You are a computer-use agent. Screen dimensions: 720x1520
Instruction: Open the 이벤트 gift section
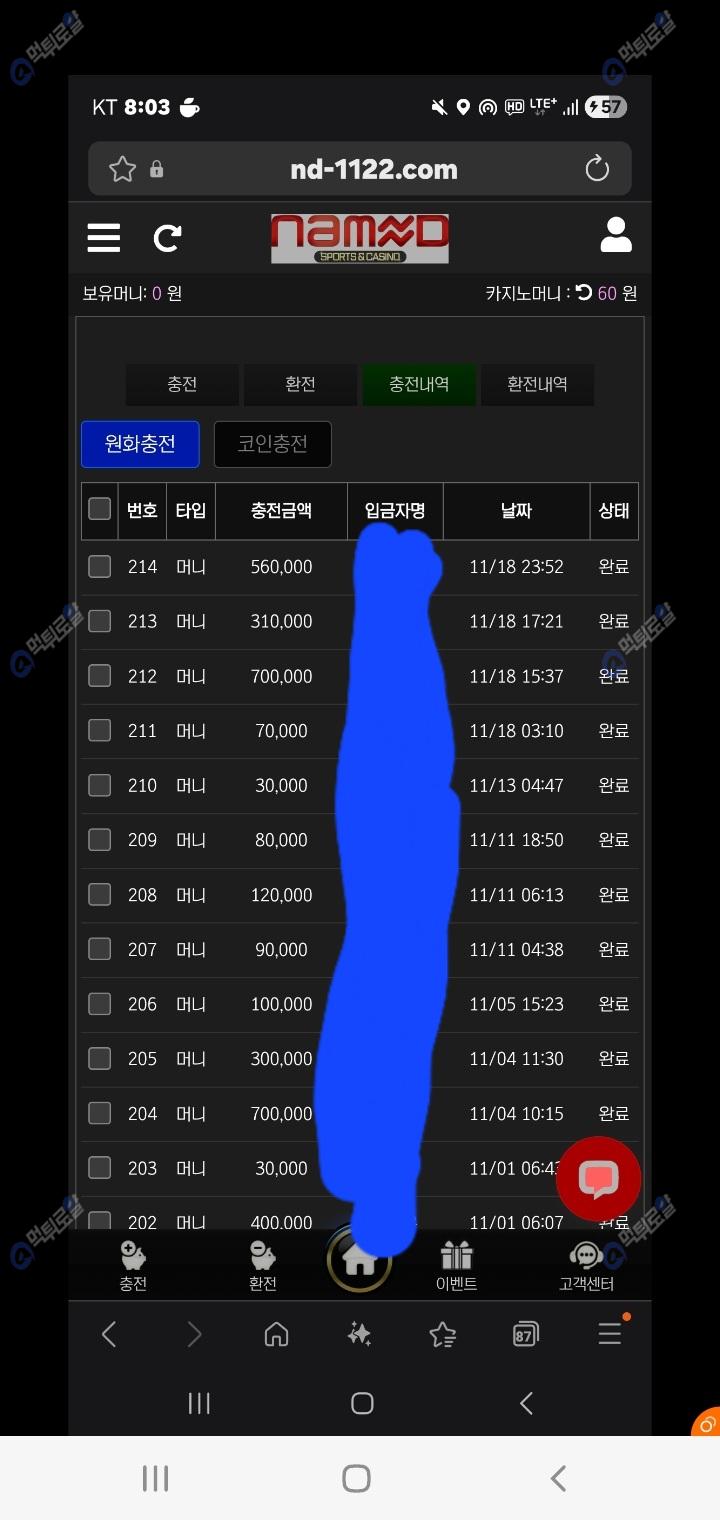pos(456,1265)
